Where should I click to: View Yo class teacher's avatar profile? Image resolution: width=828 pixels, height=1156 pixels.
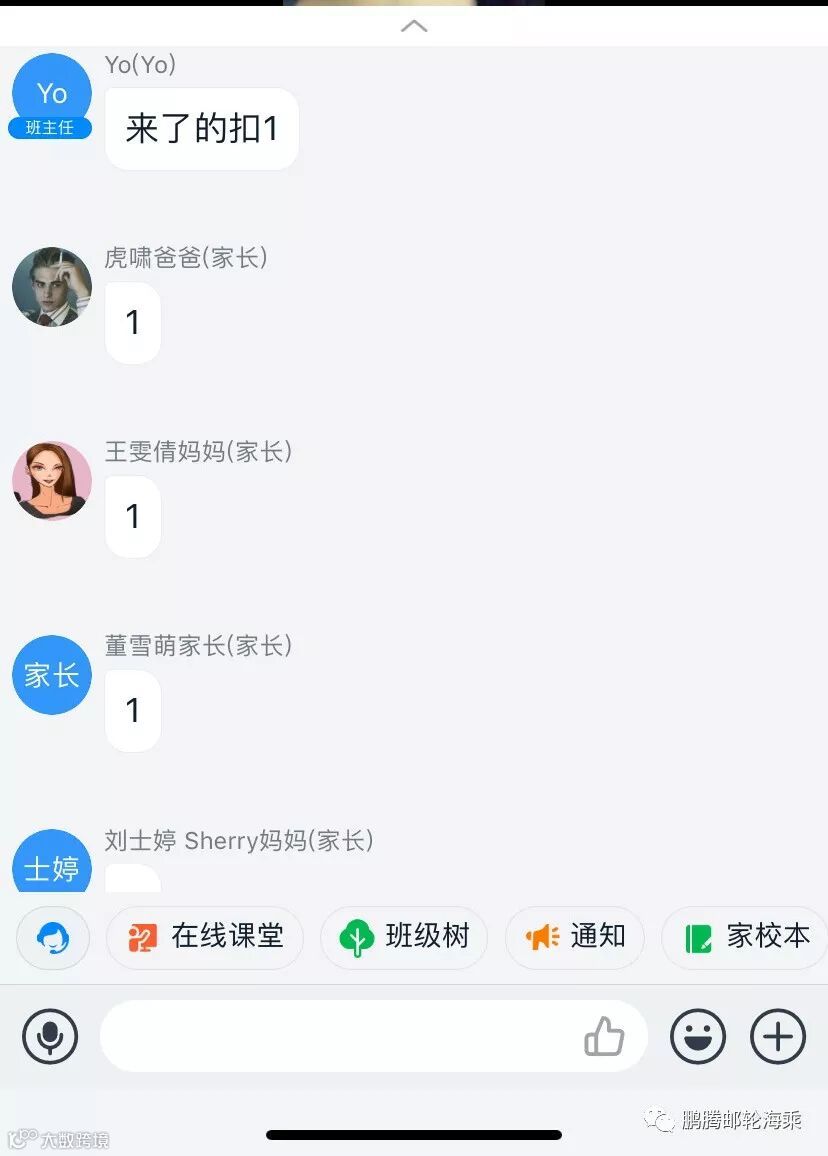pyautogui.click(x=52, y=94)
